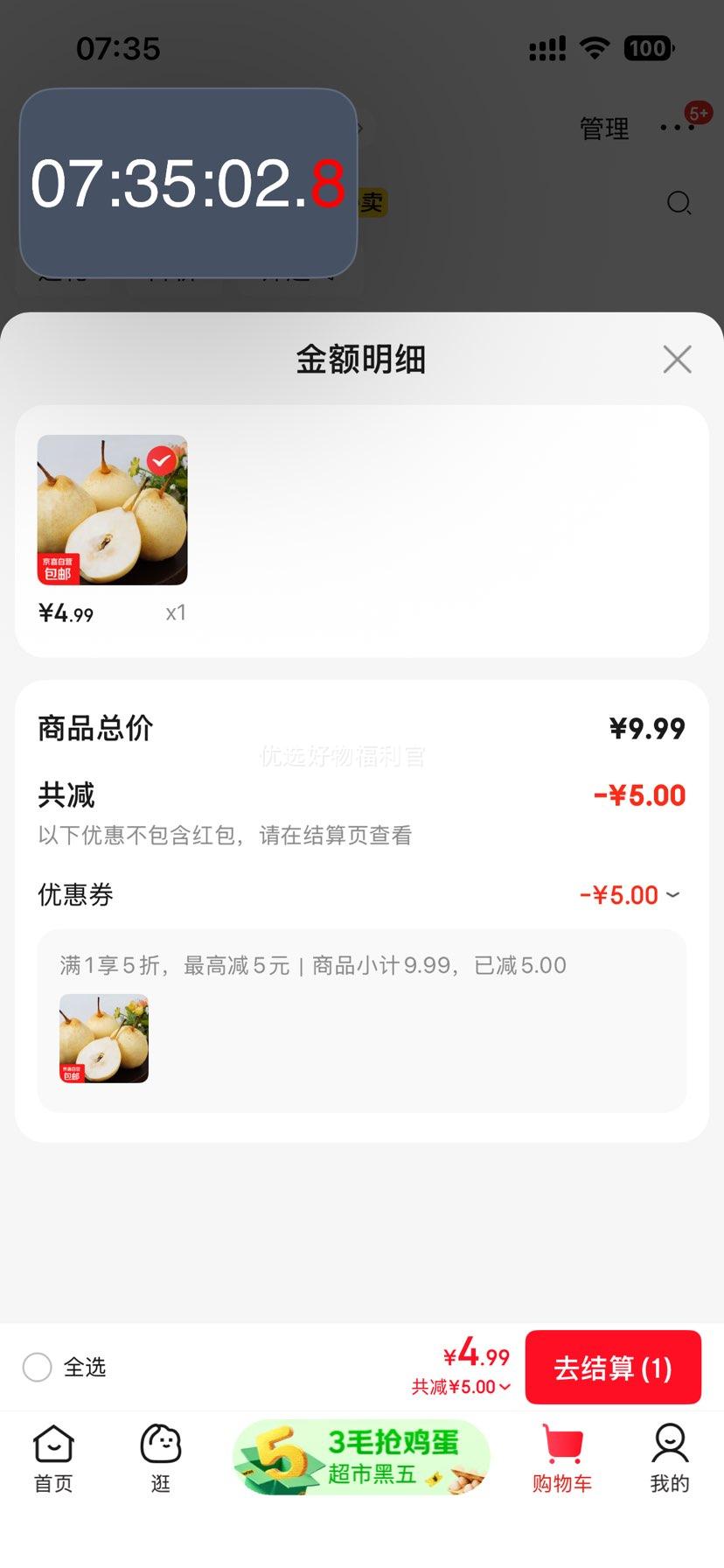Screen dimensions: 724x1568
Task: Open the 3毛抢鸡蛋 超市黑五 promotion
Action: point(361,1458)
